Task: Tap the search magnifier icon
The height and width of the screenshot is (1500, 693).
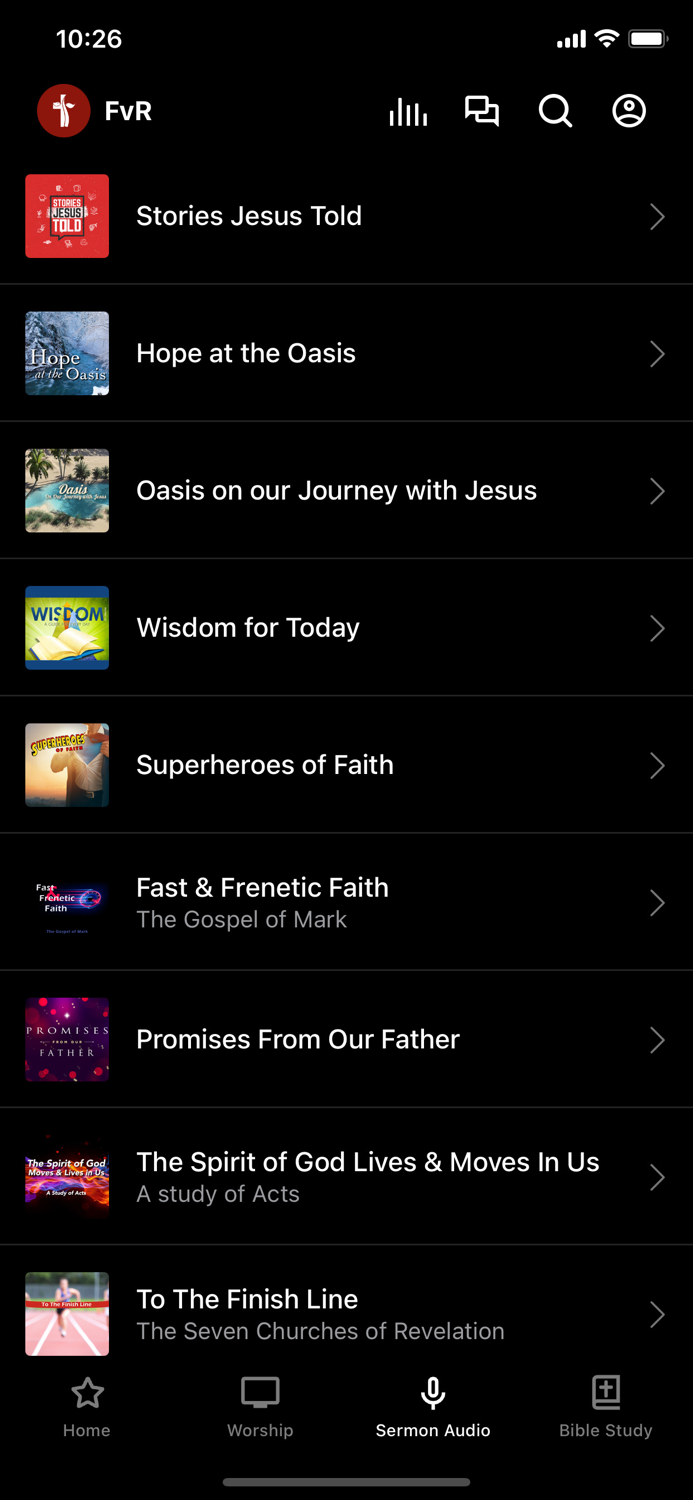Action: 555,111
